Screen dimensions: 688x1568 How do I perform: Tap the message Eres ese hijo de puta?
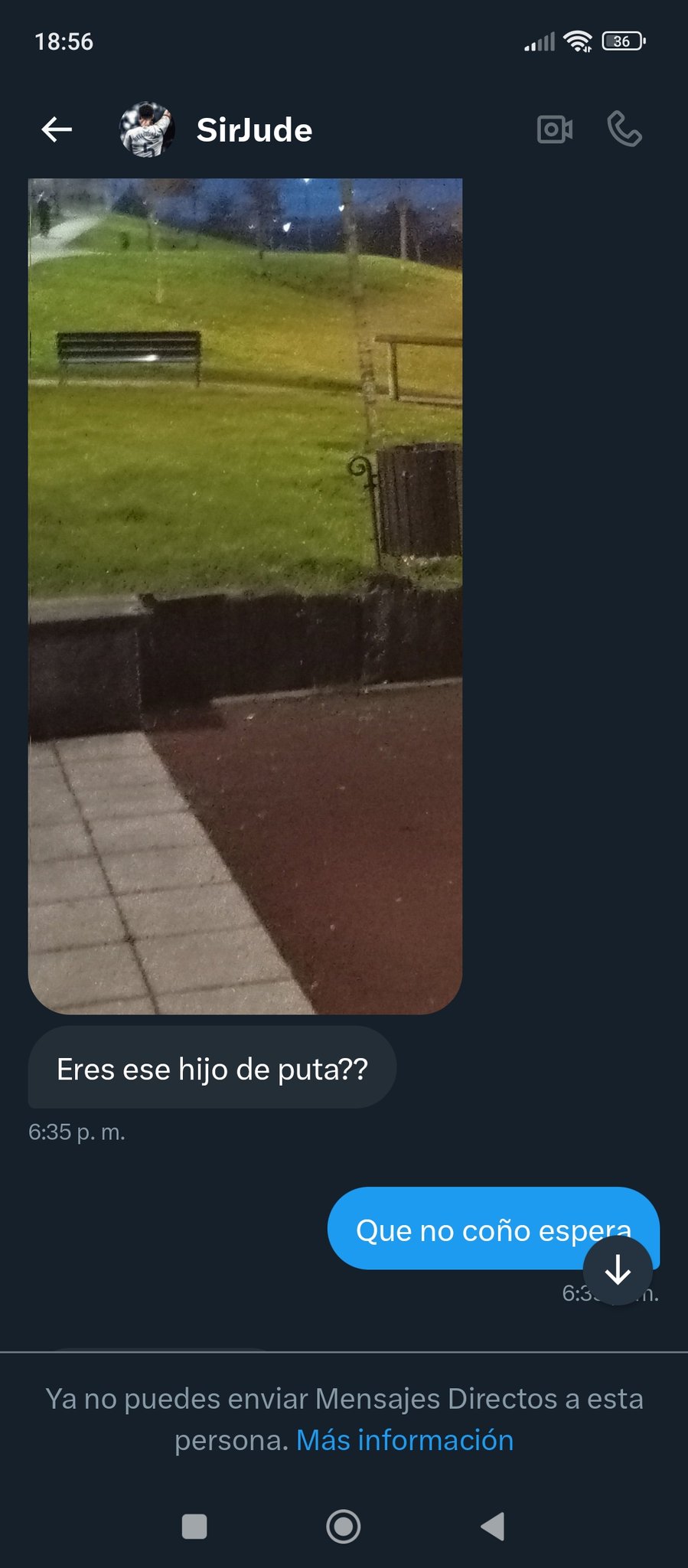tap(211, 1067)
